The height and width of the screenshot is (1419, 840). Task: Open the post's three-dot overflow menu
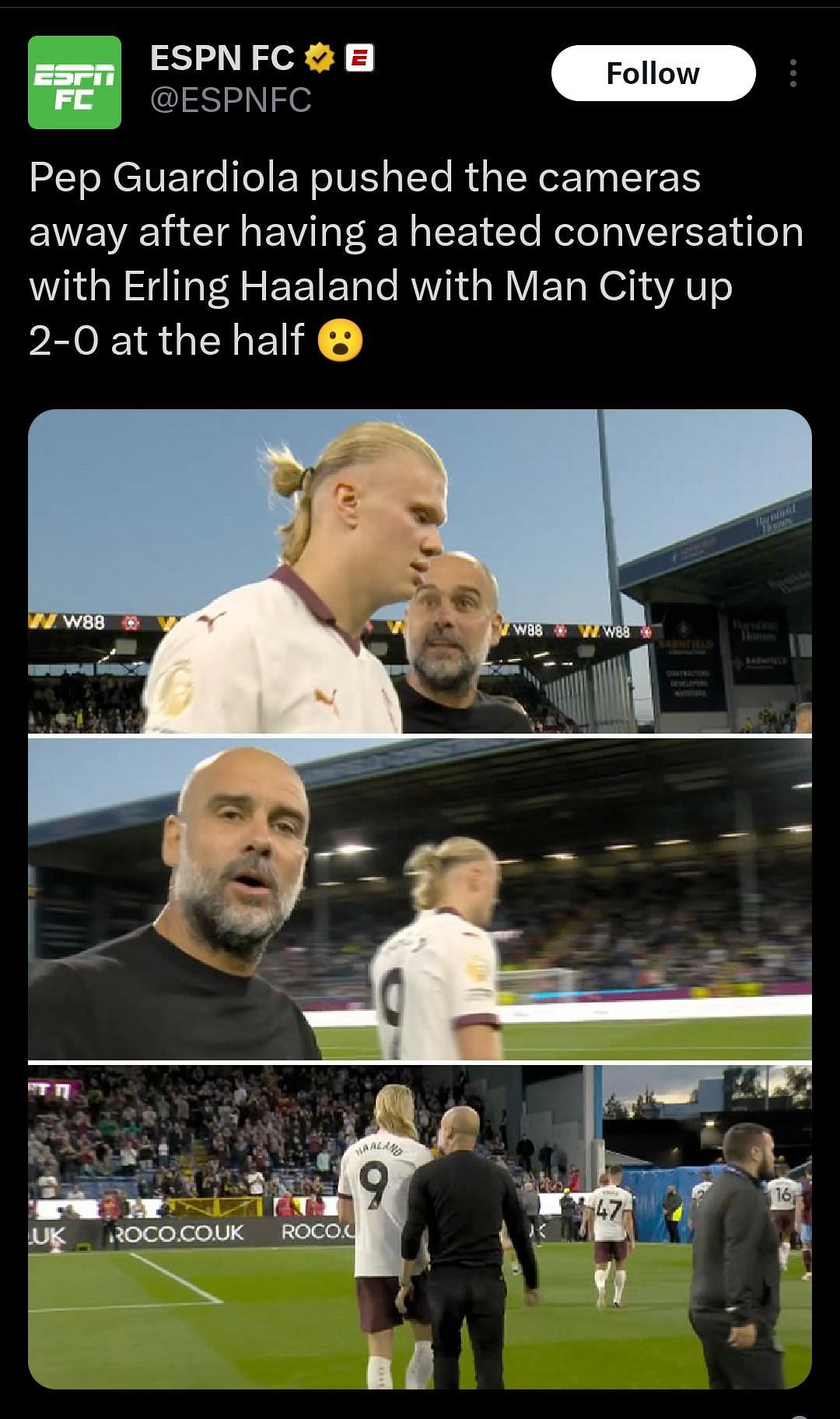coord(793,73)
